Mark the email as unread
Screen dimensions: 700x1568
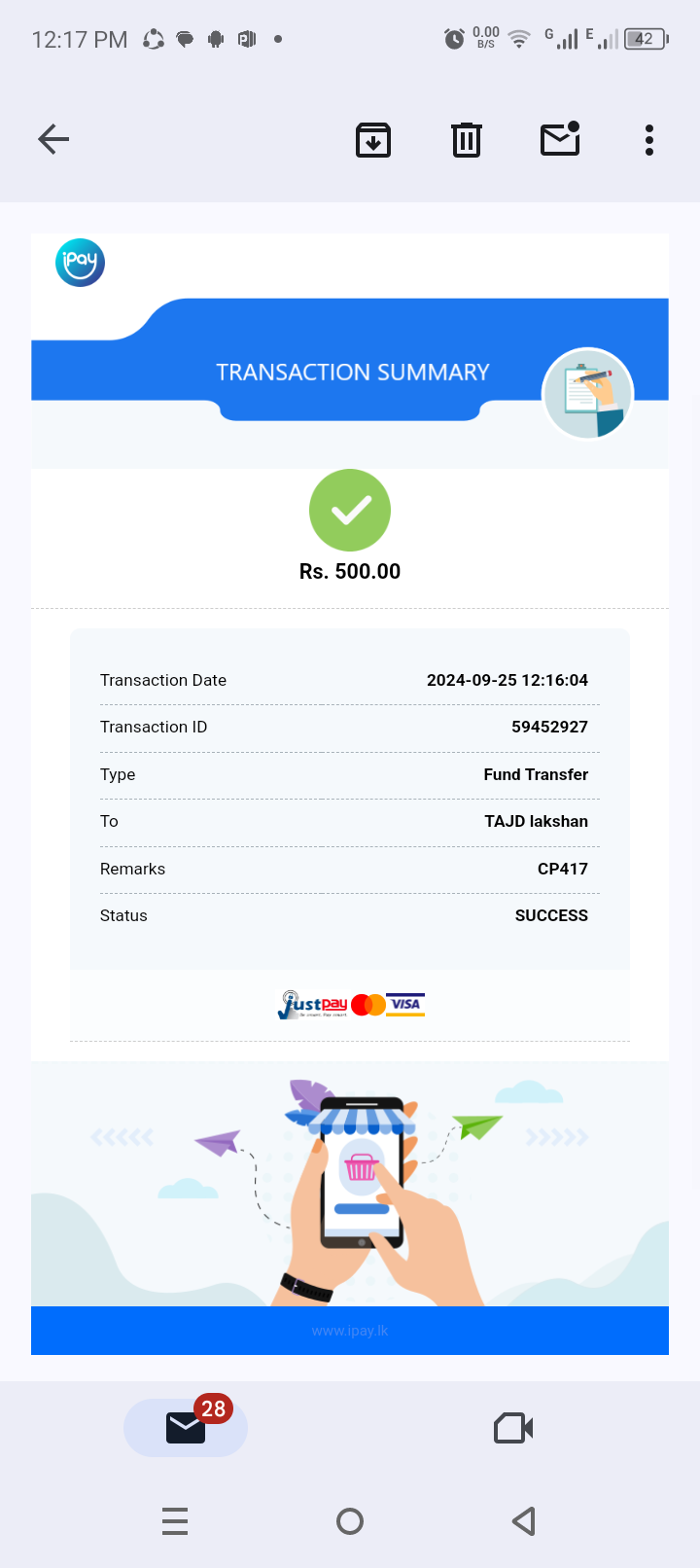coord(560,140)
